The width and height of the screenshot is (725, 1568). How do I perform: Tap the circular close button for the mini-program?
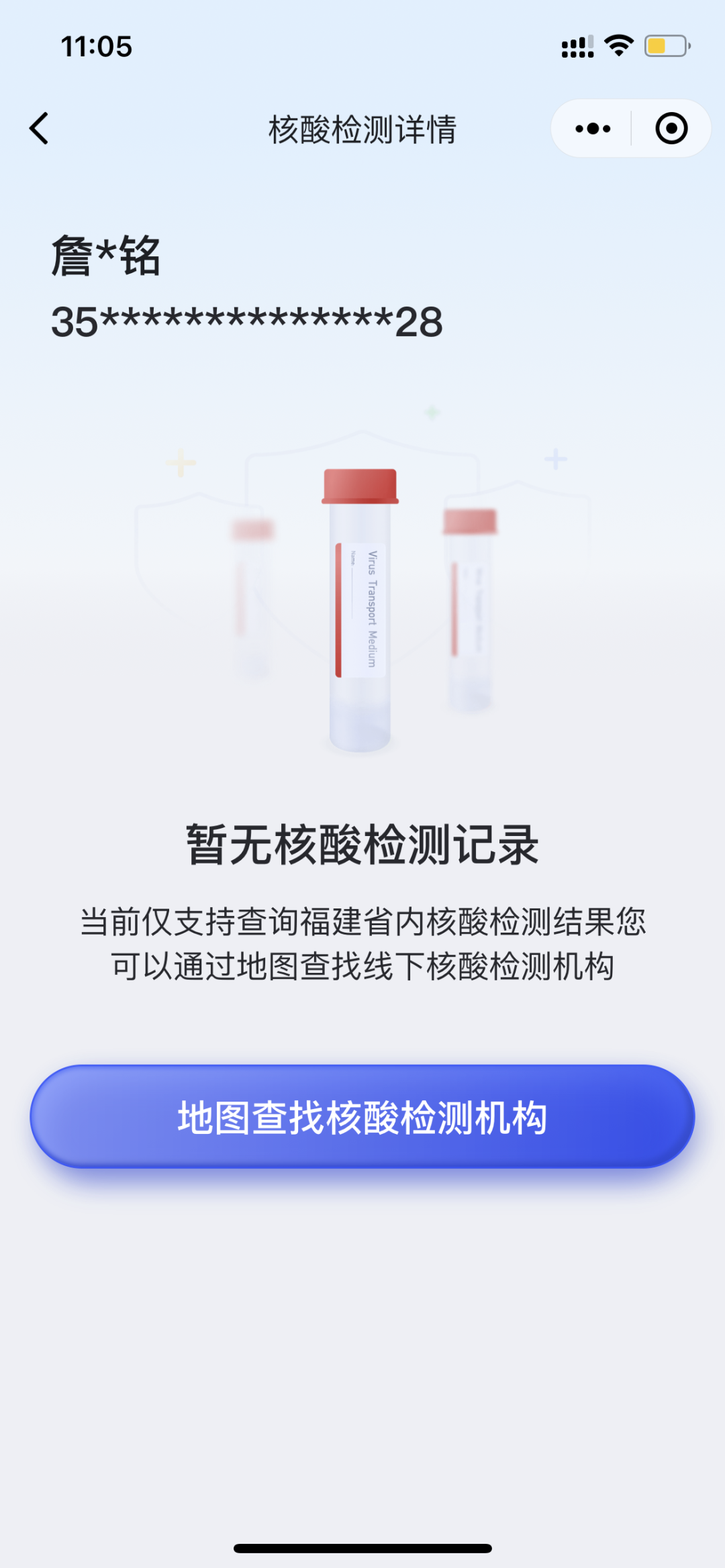tap(671, 127)
